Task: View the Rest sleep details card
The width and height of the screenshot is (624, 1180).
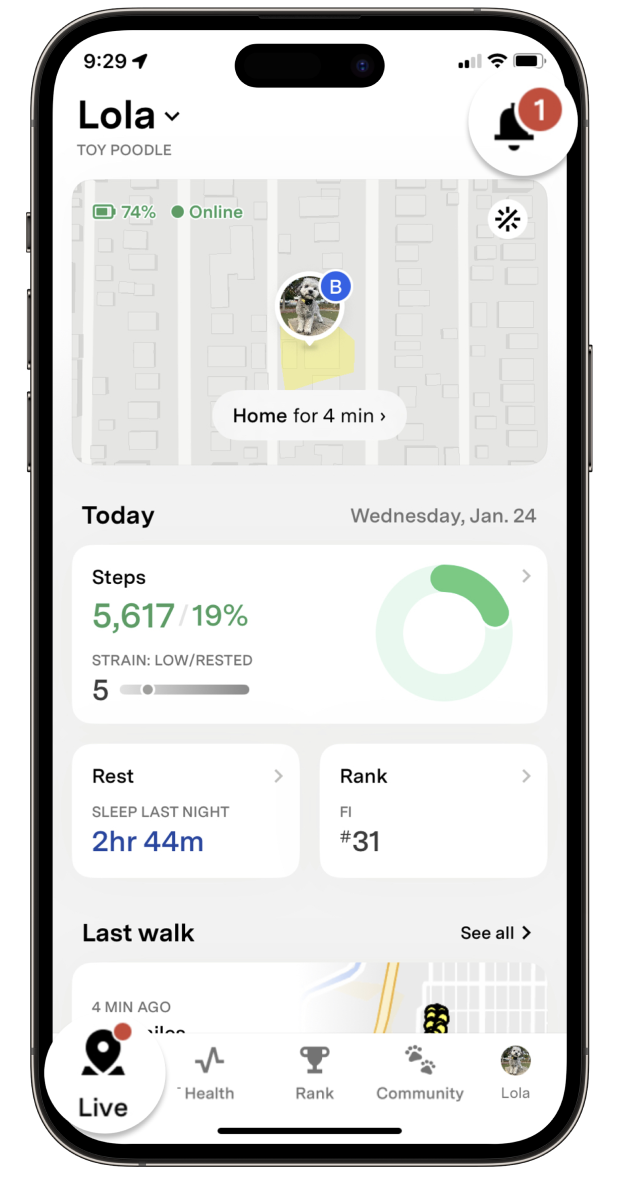Action: point(186,810)
